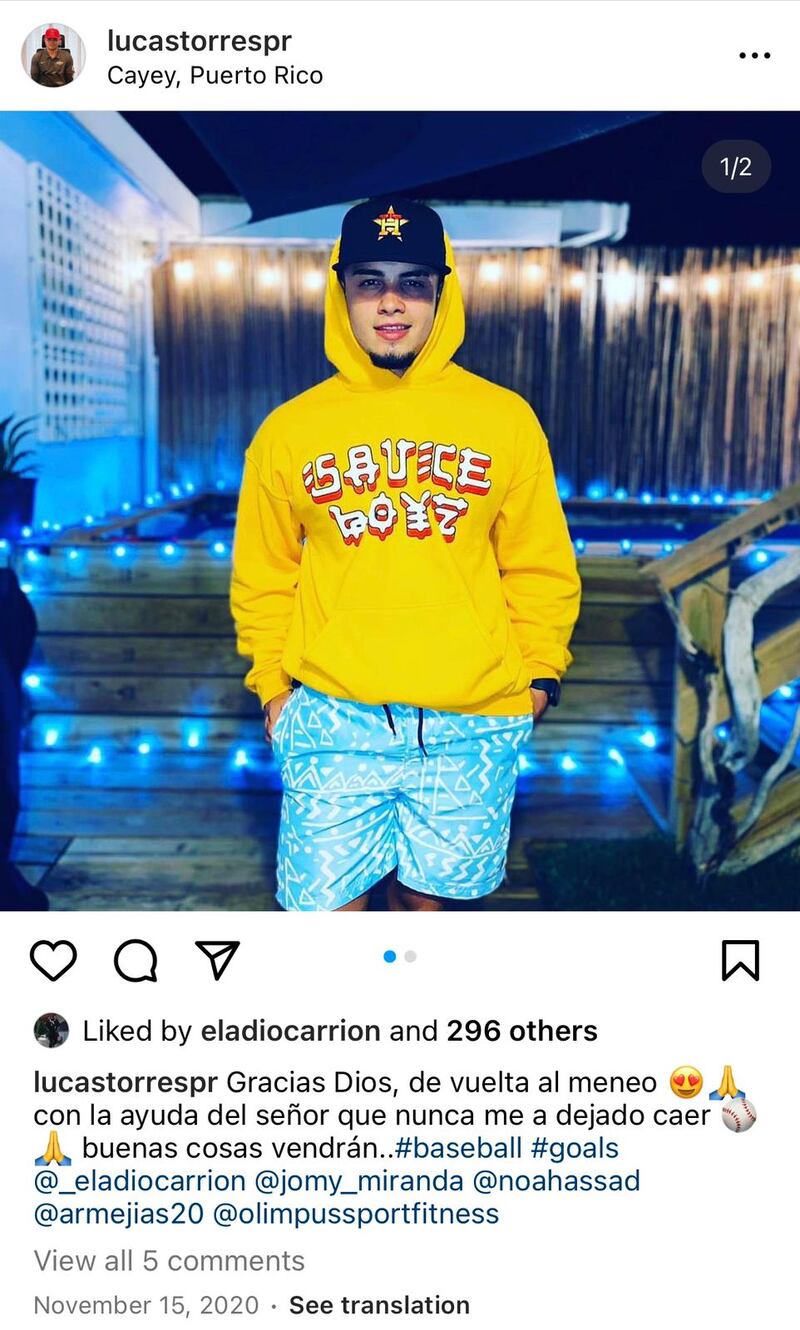
Task: Open the @olimpussportfitness mention
Action: 355,1214
